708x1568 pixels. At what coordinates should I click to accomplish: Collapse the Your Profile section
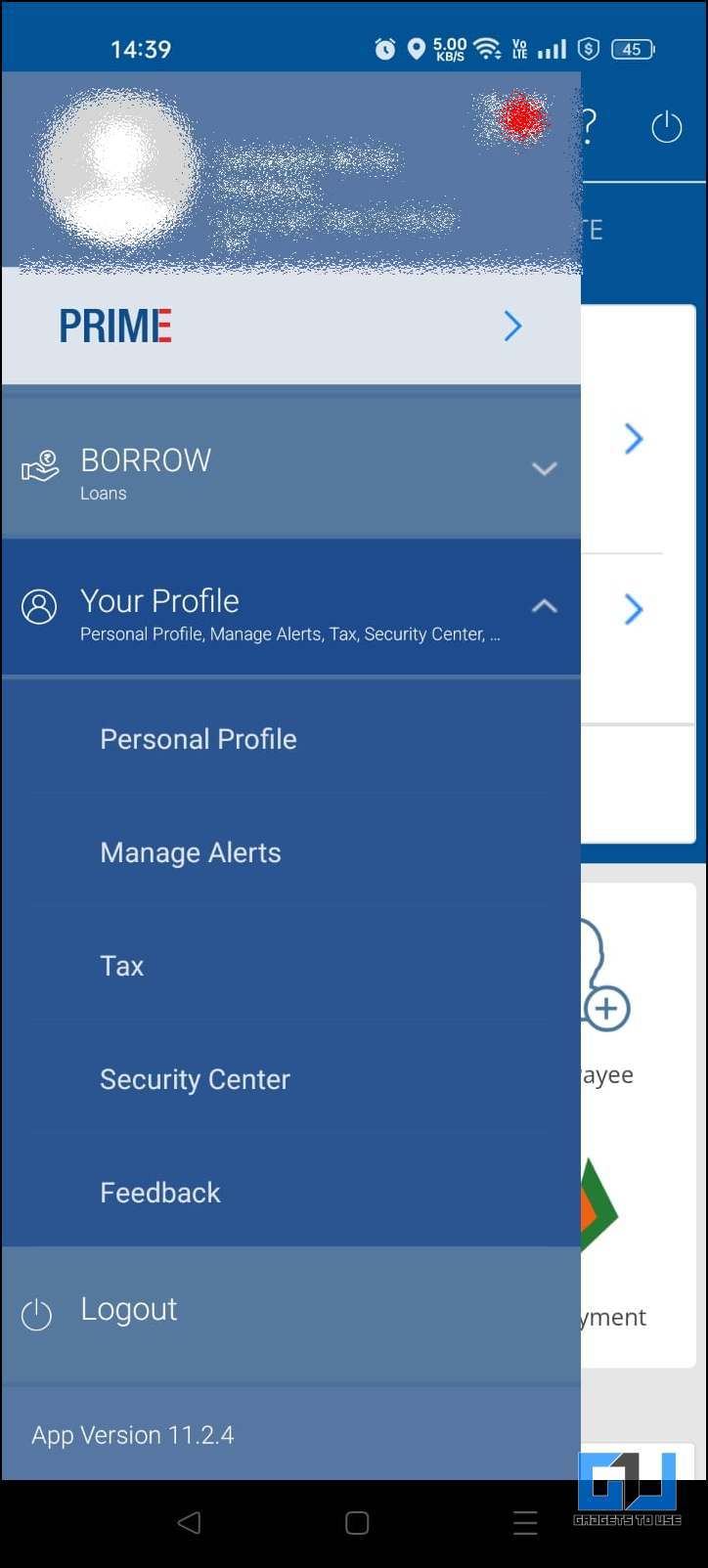point(290,608)
